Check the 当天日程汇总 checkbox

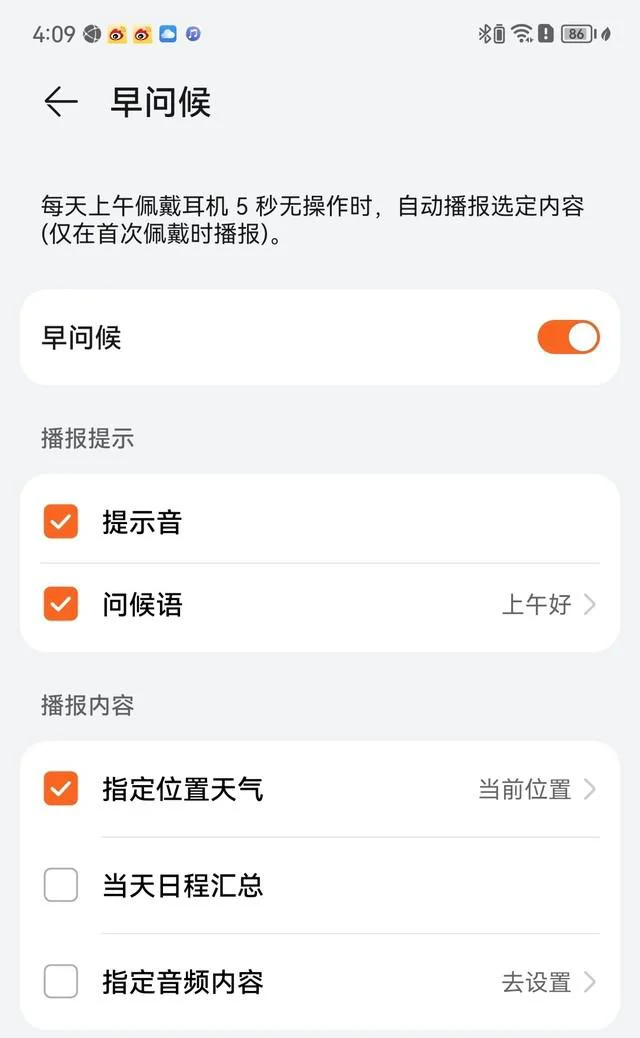(x=61, y=885)
